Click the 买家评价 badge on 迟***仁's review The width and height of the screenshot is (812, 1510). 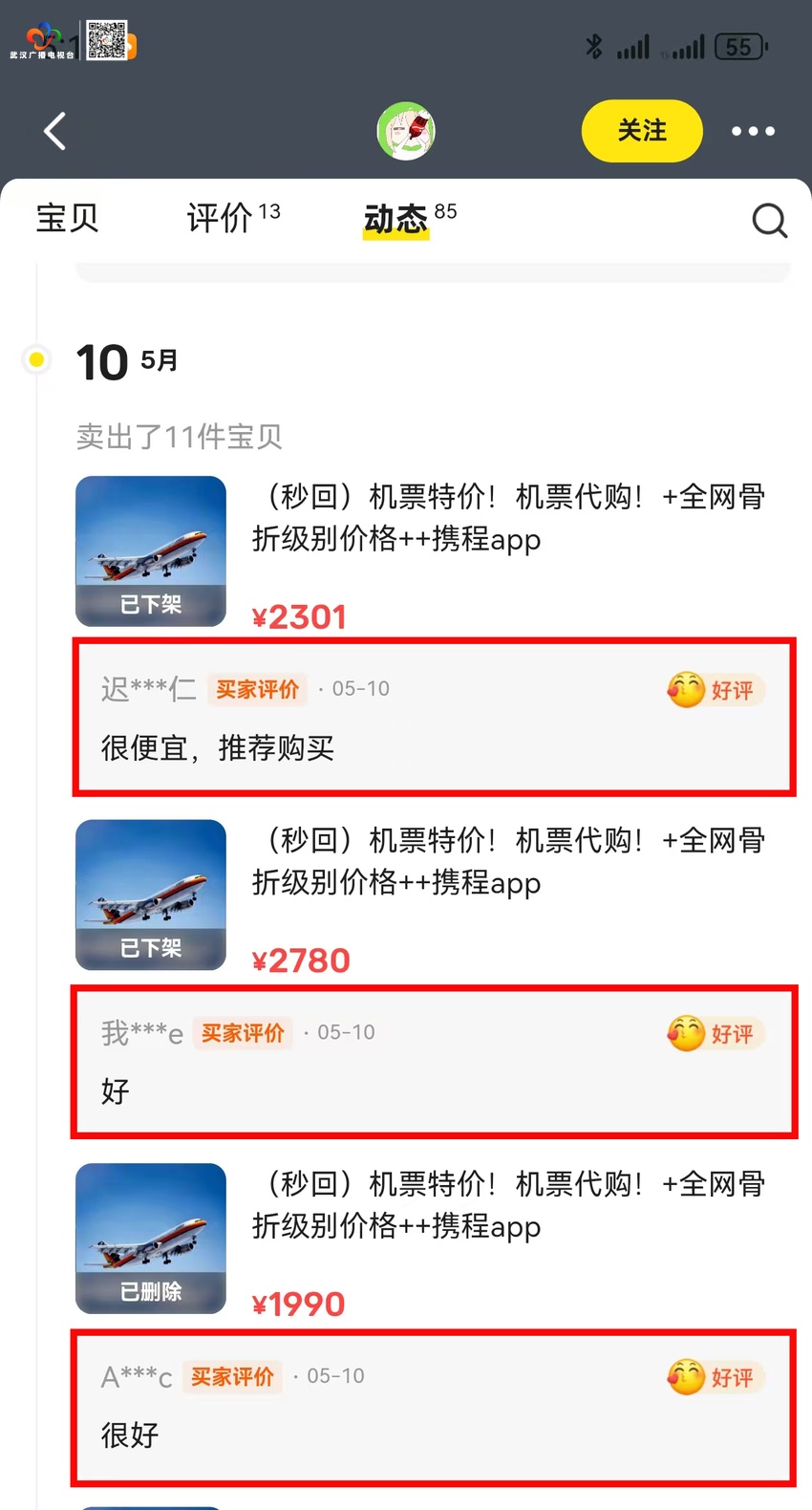click(257, 689)
